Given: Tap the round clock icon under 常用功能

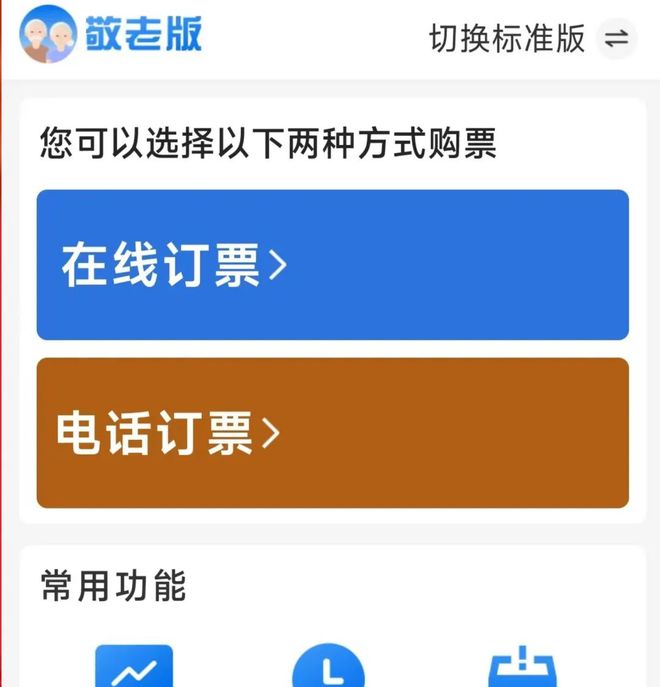Looking at the screenshot, I should (x=329, y=668).
